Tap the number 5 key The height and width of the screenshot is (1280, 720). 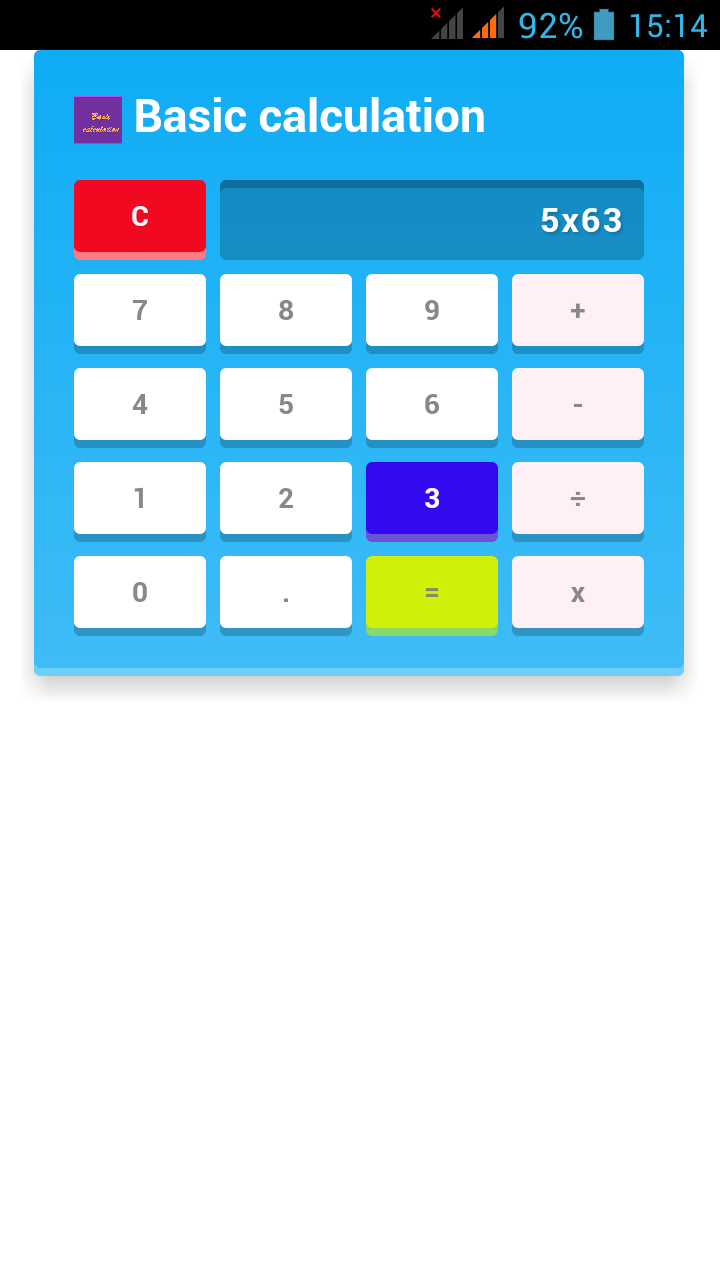pyautogui.click(x=285, y=404)
